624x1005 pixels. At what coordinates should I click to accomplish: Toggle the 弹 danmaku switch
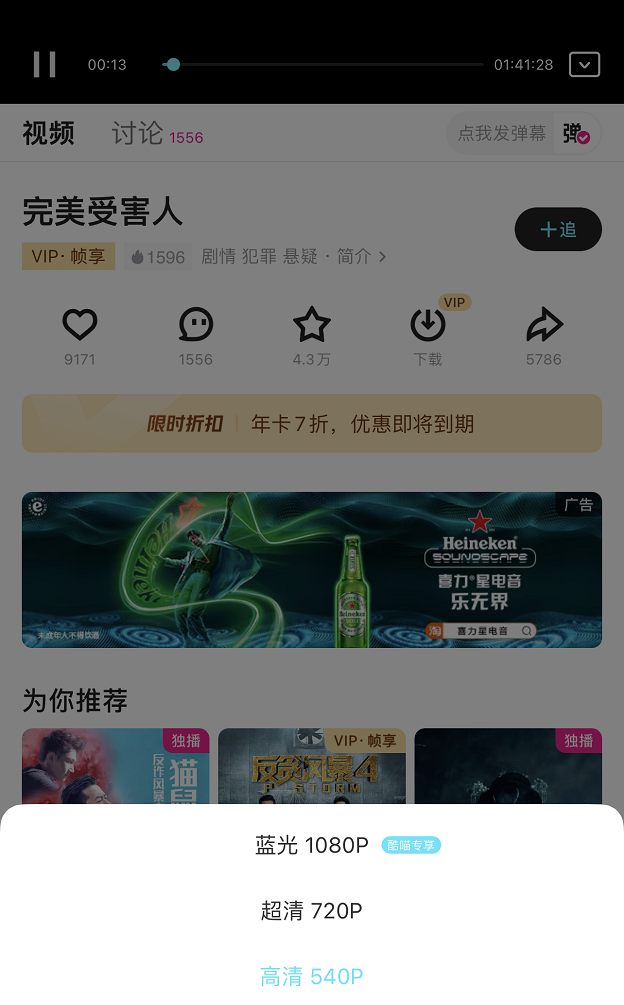[576, 134]
